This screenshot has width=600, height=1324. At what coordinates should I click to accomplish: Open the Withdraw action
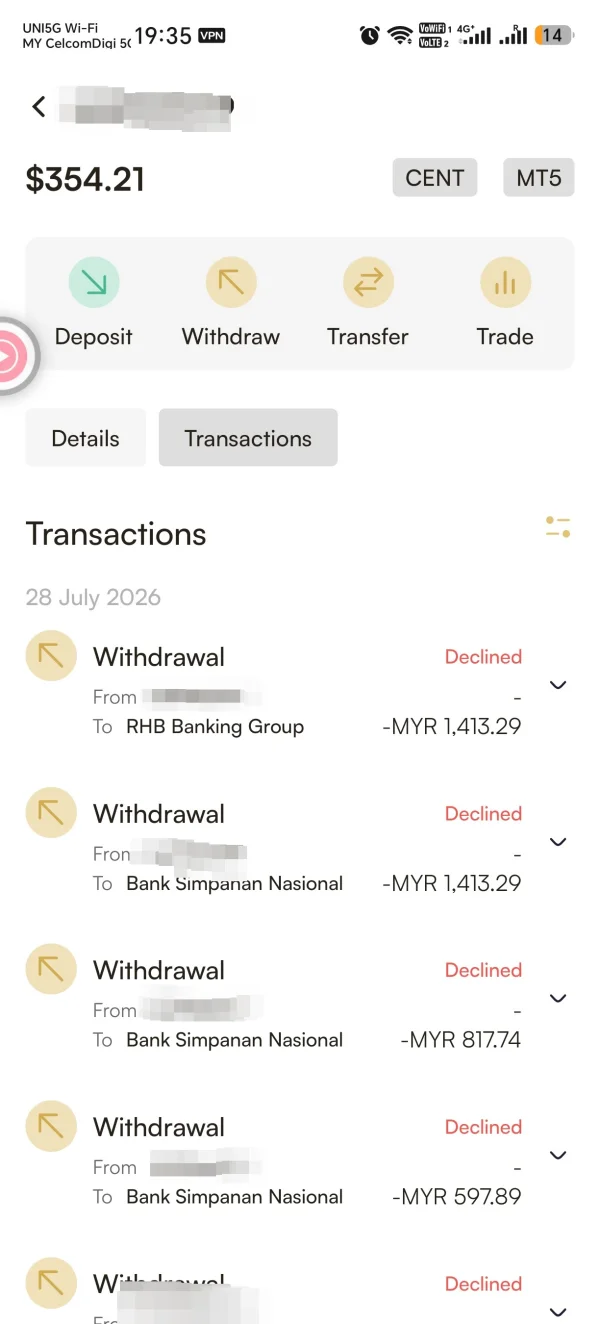click(231, 303)
